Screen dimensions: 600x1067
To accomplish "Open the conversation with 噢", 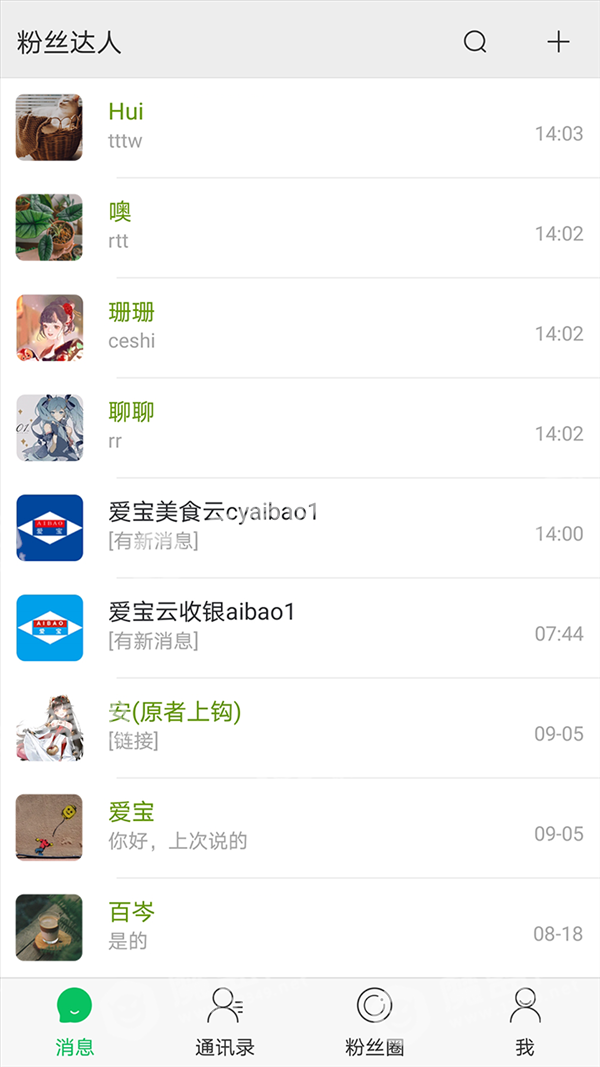I will coord(300,228).
